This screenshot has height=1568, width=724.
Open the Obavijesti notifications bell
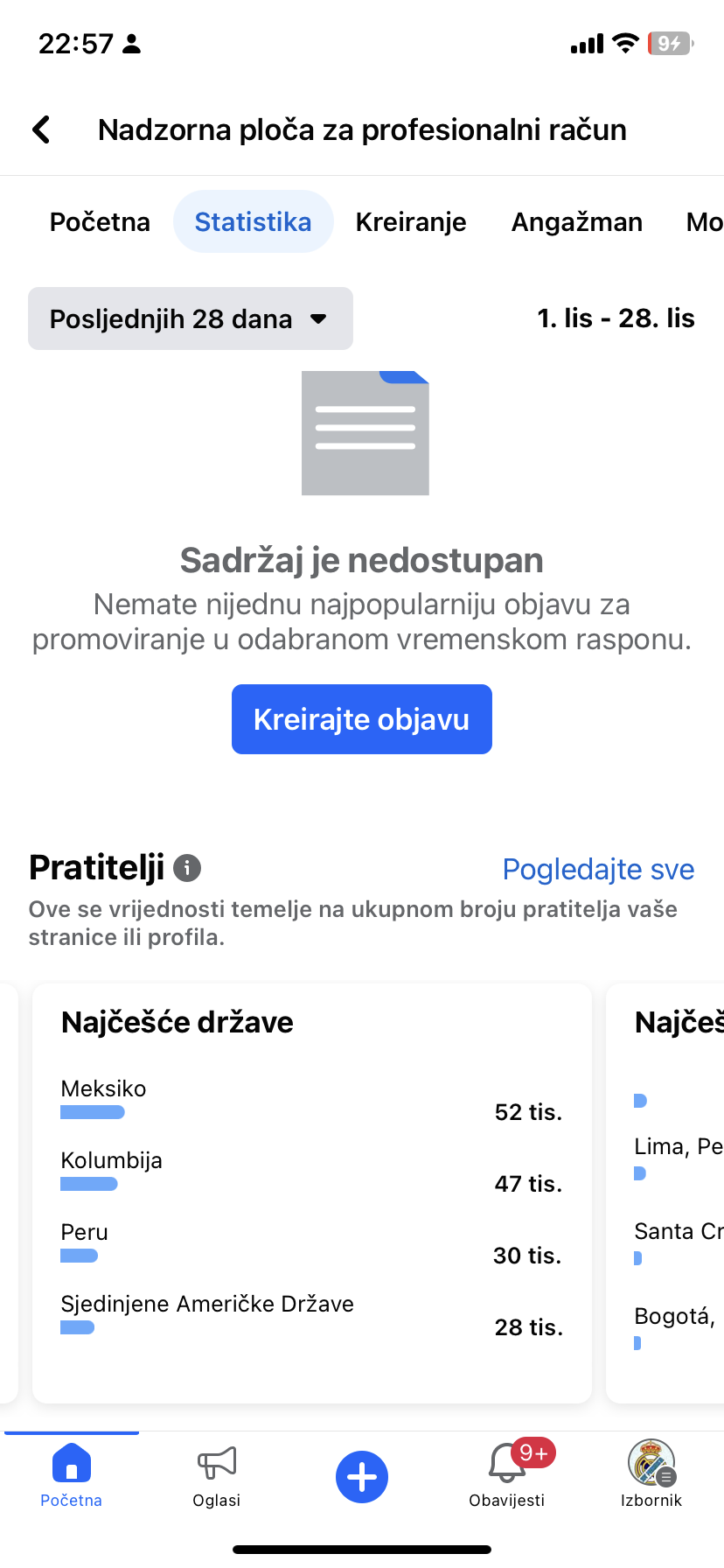pos(507,1476)
